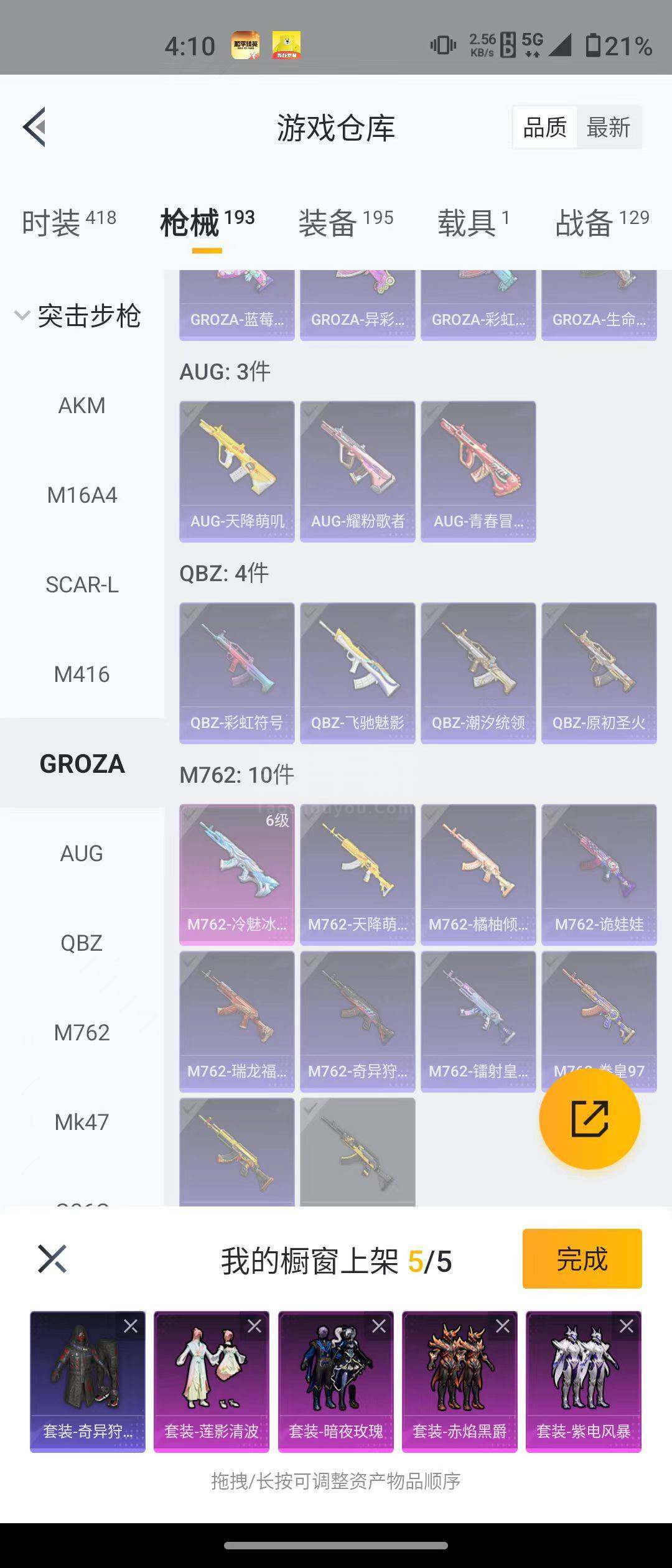Switch to the 时装 tab
This screenshot has width=672, height=1568.
click(68, 222)
